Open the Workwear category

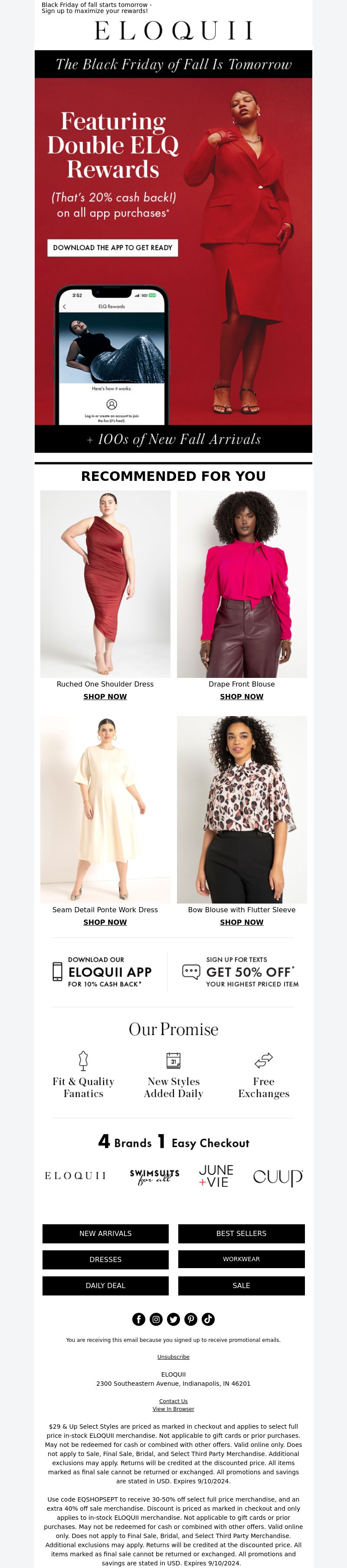coord(241,1259)
